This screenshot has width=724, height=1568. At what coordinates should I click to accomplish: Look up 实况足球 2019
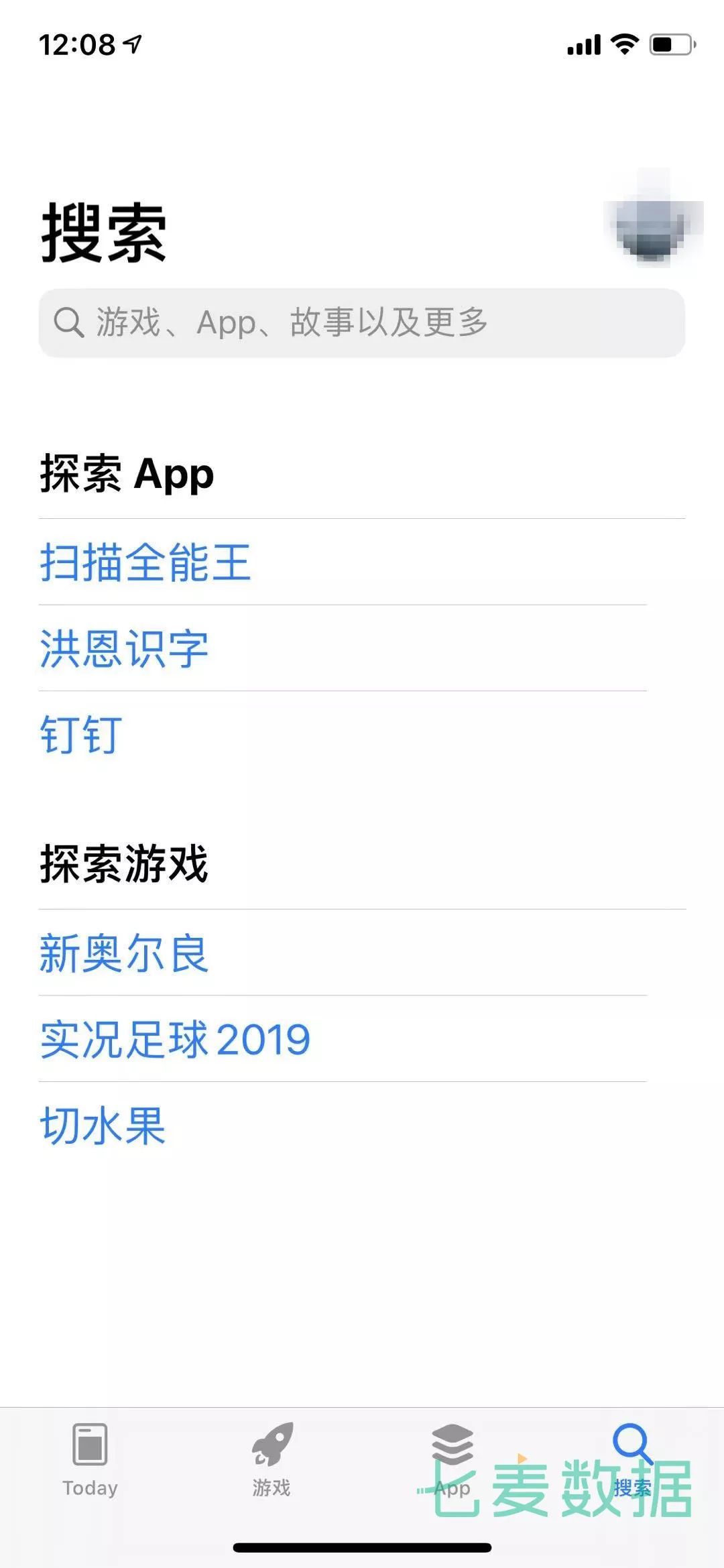(x=175, y=1039)
